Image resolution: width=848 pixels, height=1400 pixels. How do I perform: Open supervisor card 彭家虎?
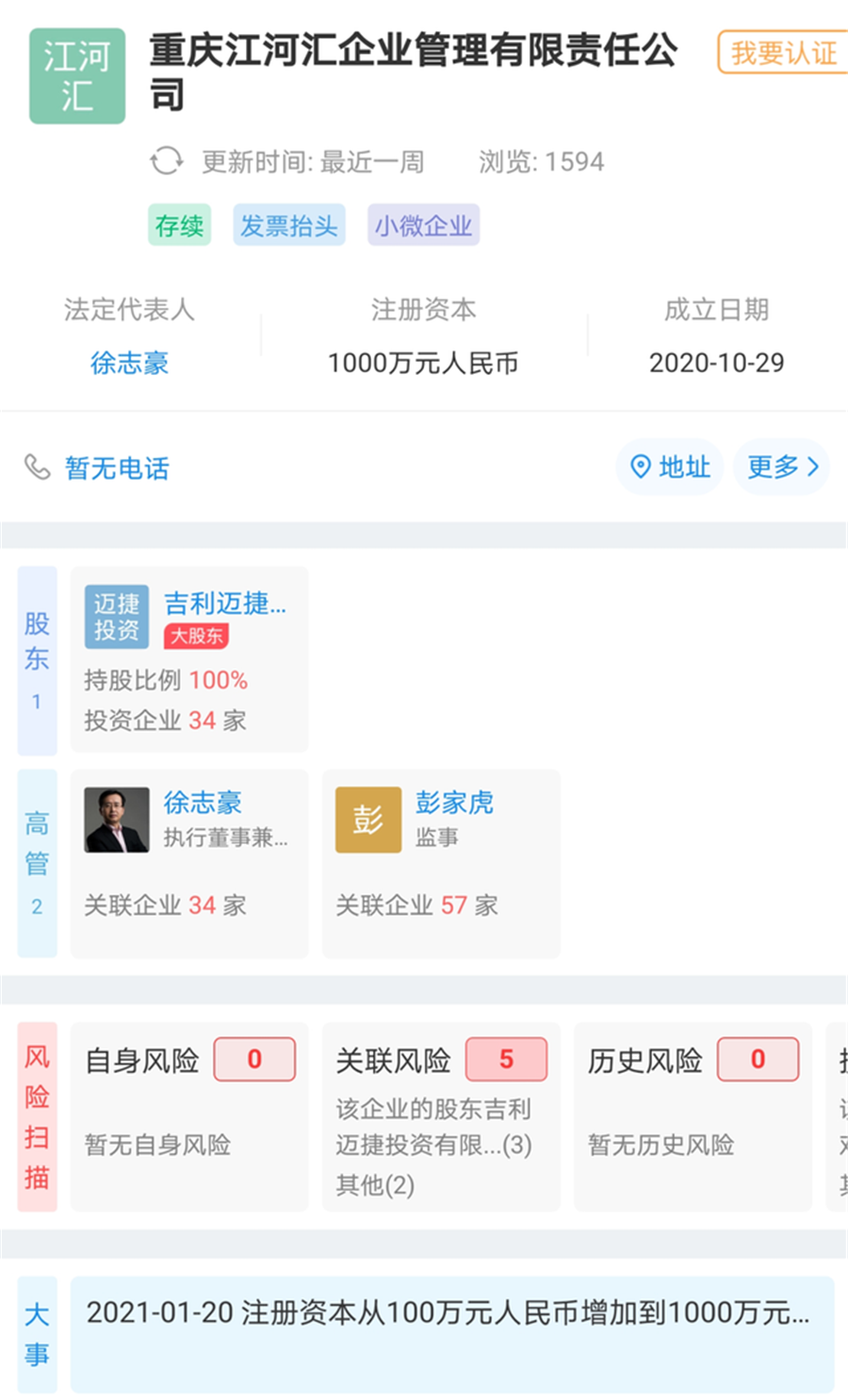coord(441,863)
